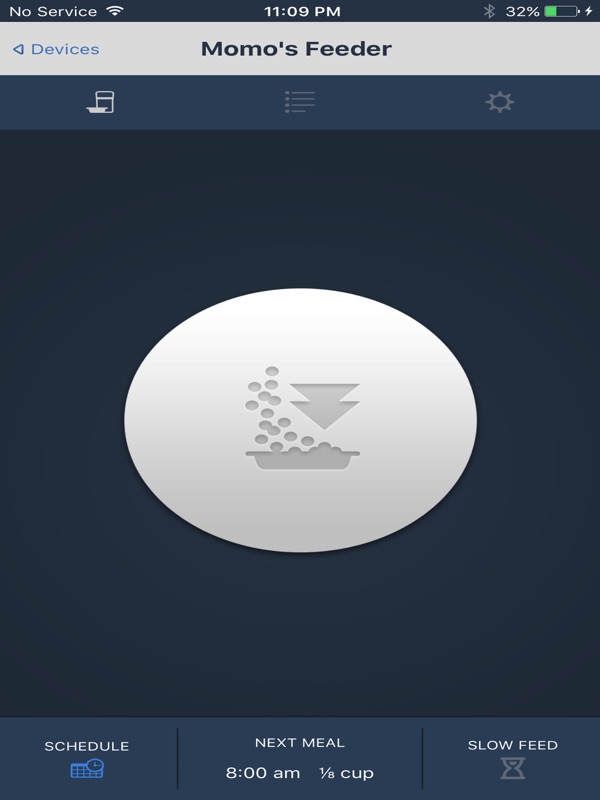
Task: Tap the big Feed Now button
Action: (x=300, y=420)
